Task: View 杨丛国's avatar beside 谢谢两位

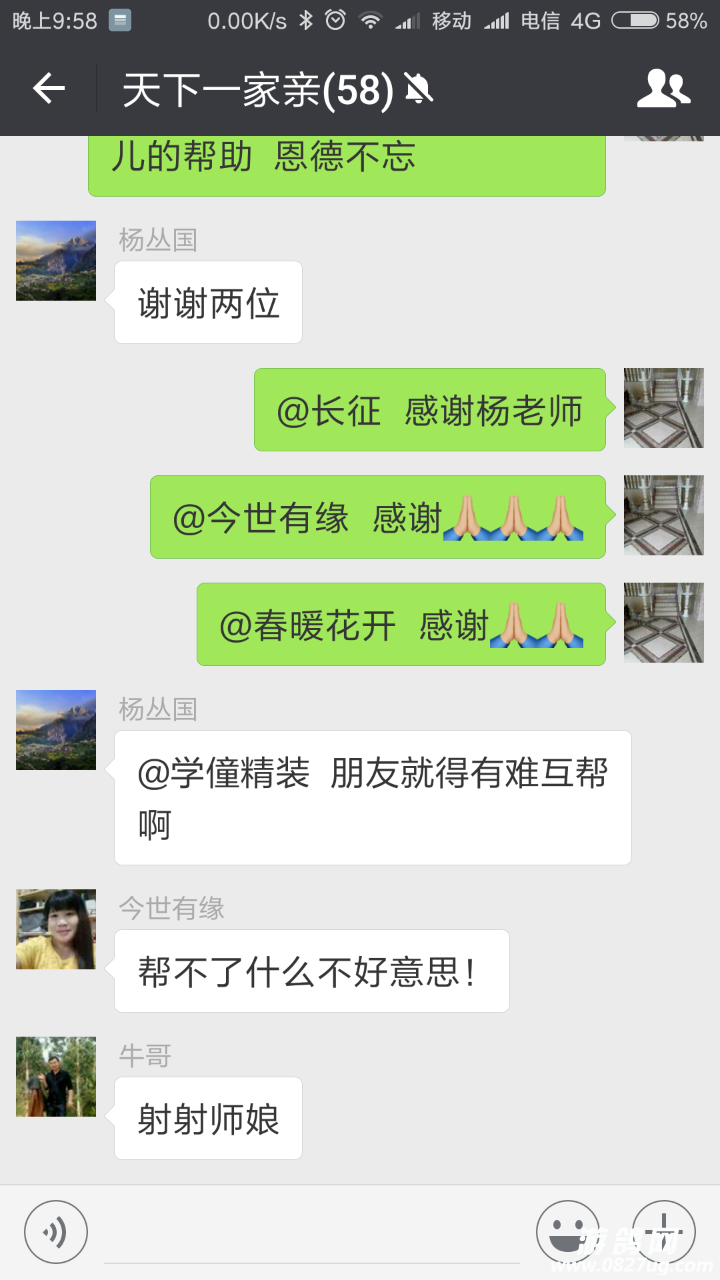Action: pos(56,261)
